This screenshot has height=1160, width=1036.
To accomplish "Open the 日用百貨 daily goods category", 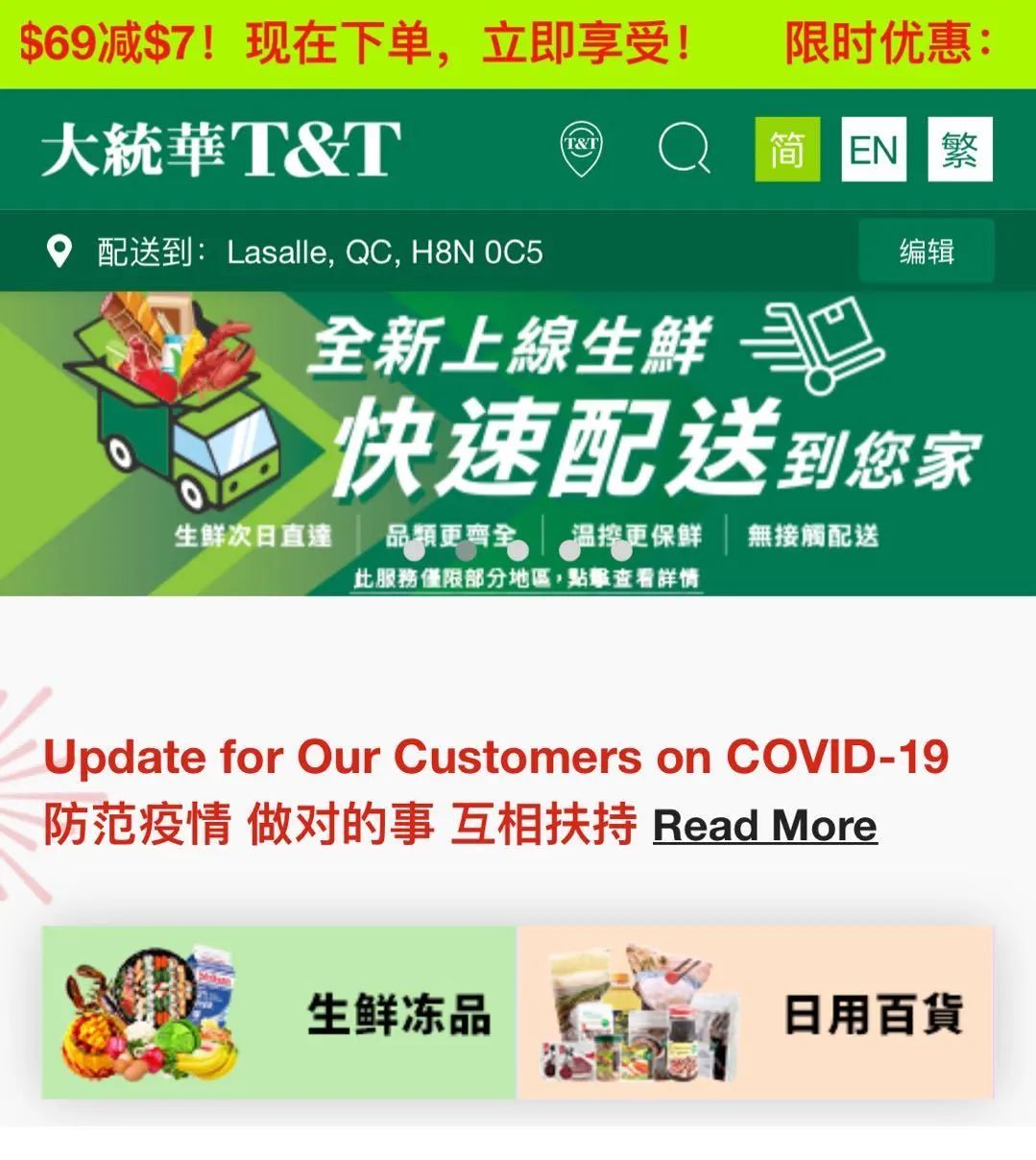I will point(755,1013).
